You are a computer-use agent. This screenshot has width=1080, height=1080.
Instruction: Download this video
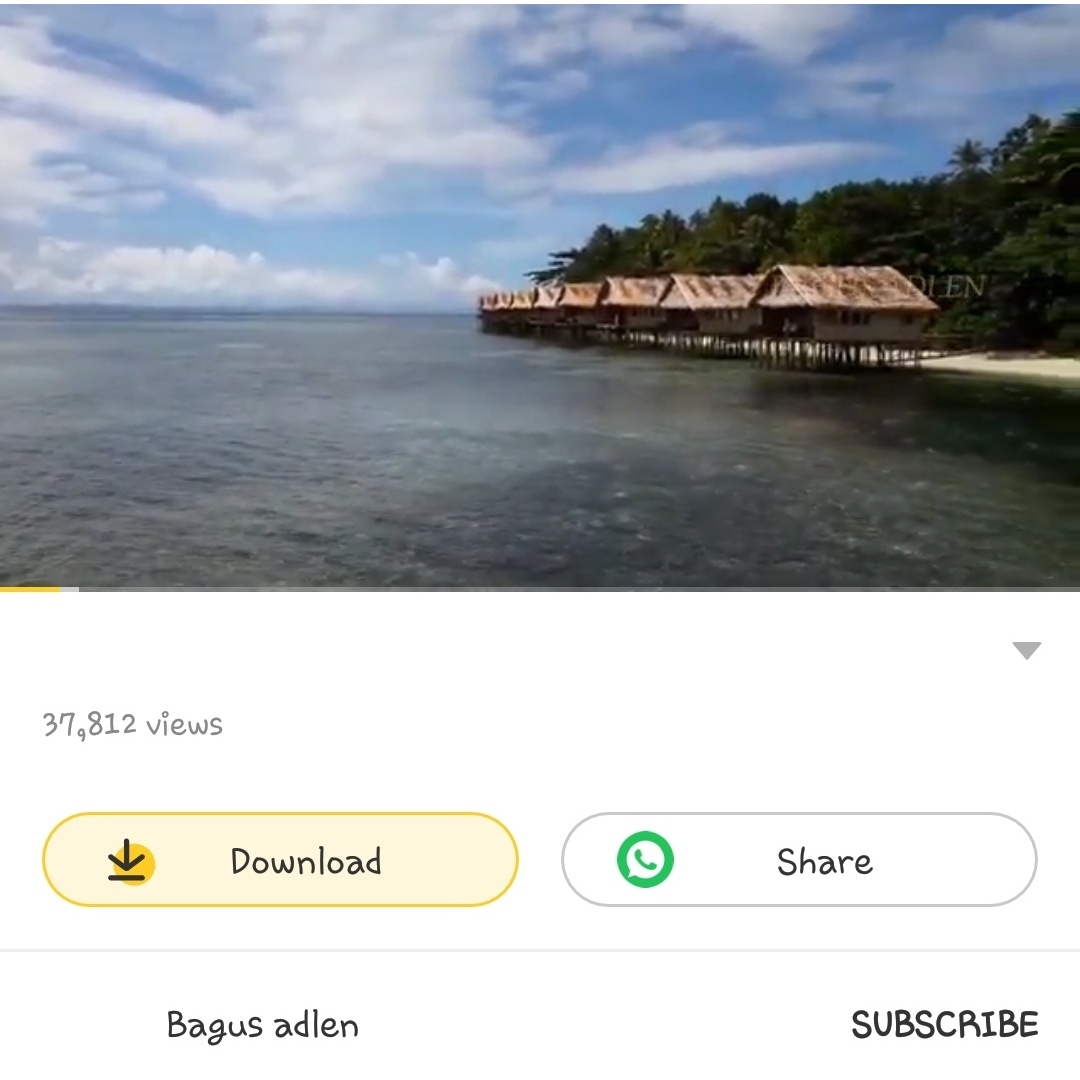(280, 860)
